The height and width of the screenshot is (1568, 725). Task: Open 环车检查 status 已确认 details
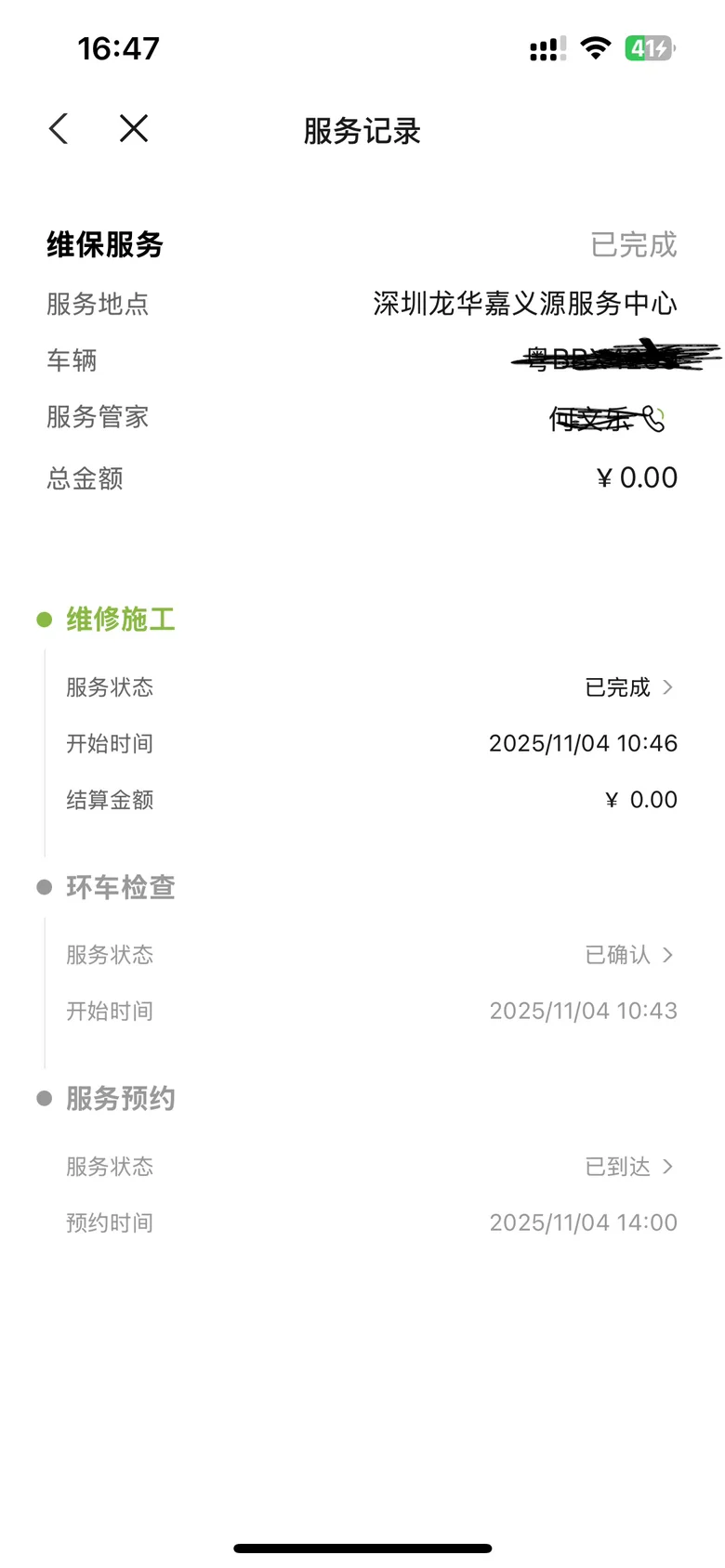click(629, 955)
